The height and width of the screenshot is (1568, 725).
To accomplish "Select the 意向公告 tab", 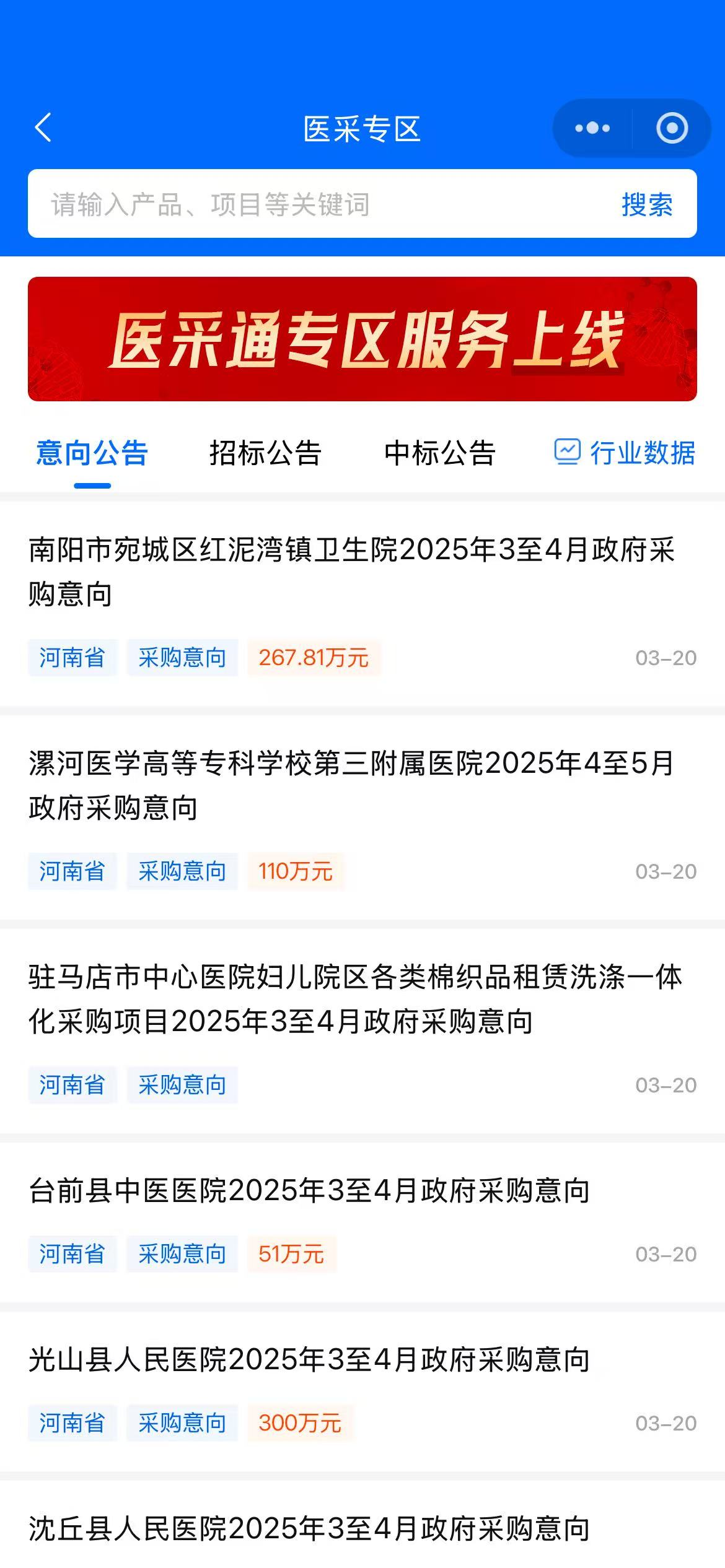I will pos(92,453).
